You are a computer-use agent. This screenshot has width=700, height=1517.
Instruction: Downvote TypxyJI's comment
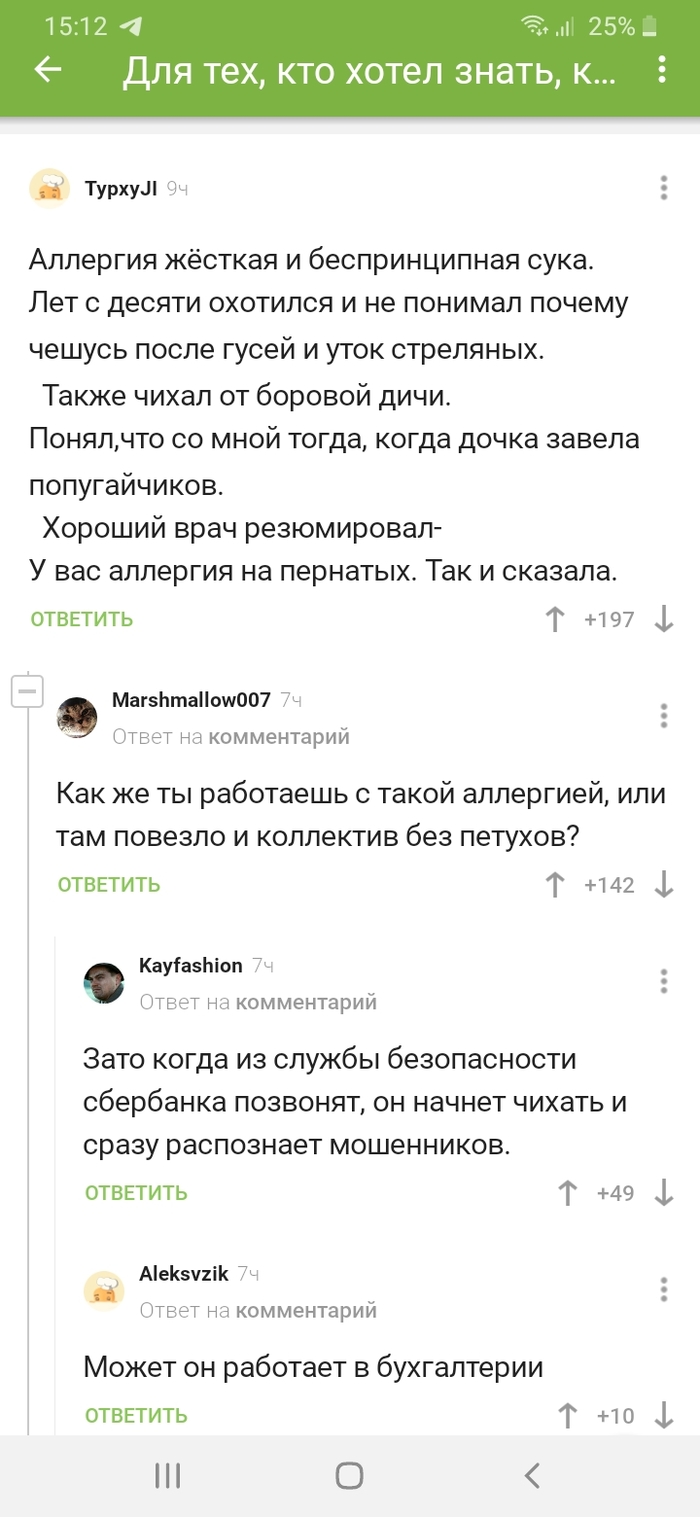(x=664, y=619)
